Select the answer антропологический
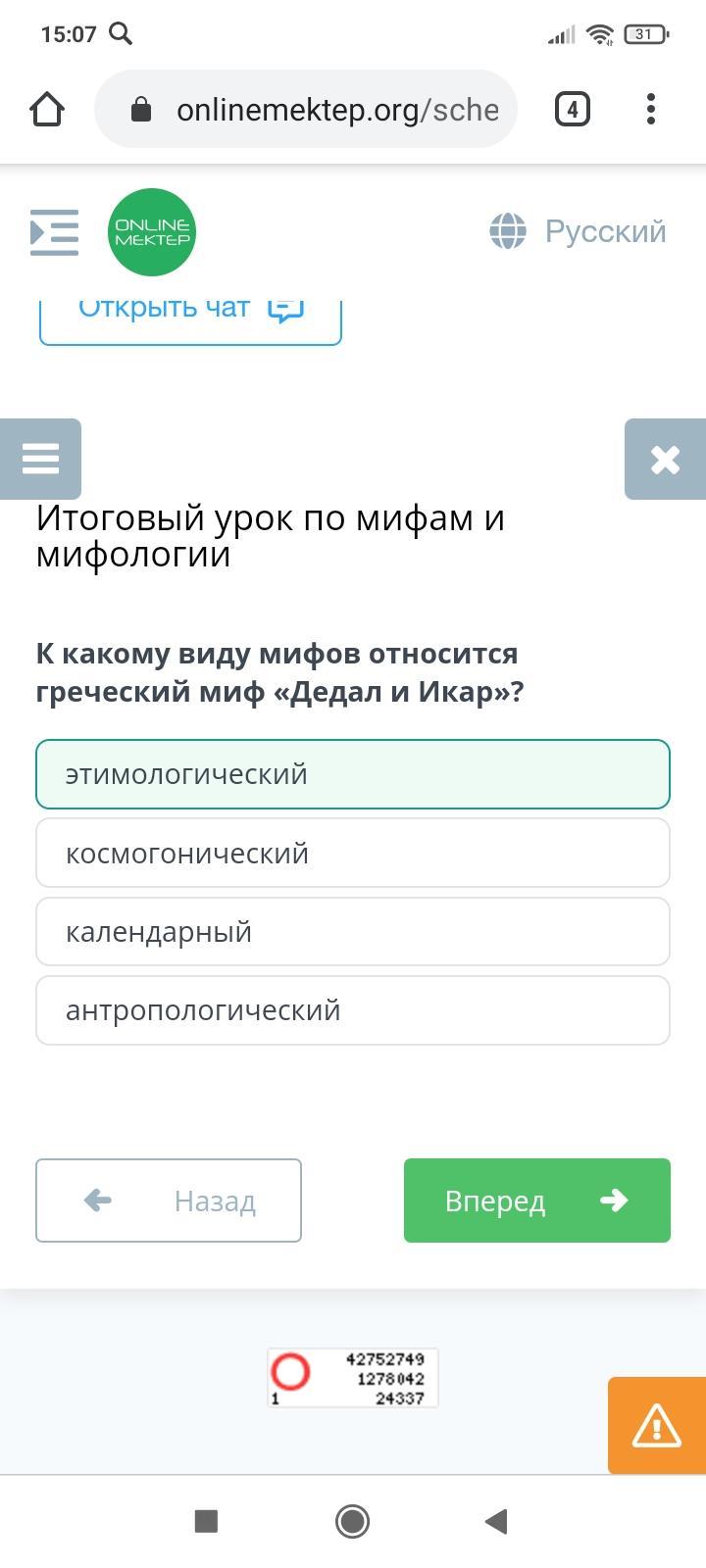 (353, 1010)
